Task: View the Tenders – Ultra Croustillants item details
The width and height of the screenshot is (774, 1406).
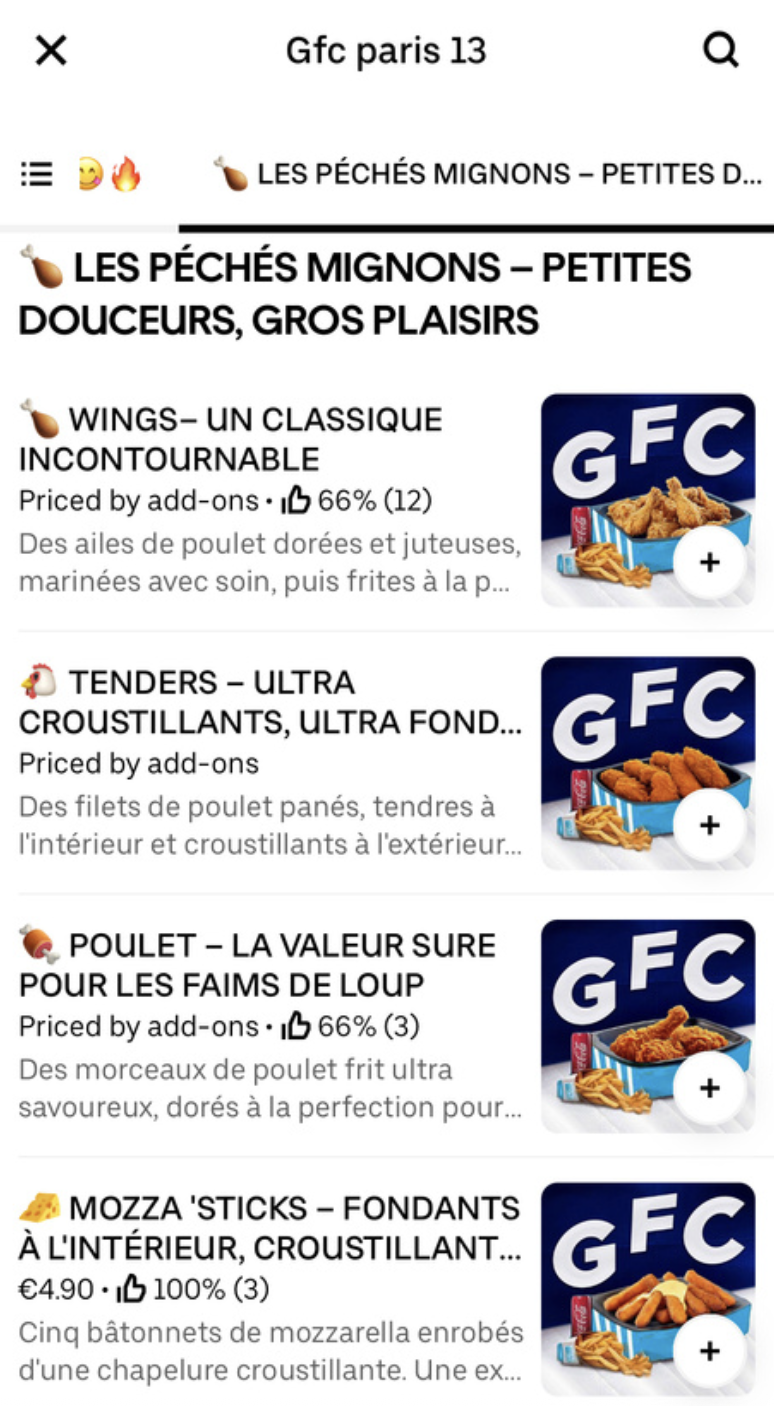Action: pyautogui.click(x=270, y=702)
